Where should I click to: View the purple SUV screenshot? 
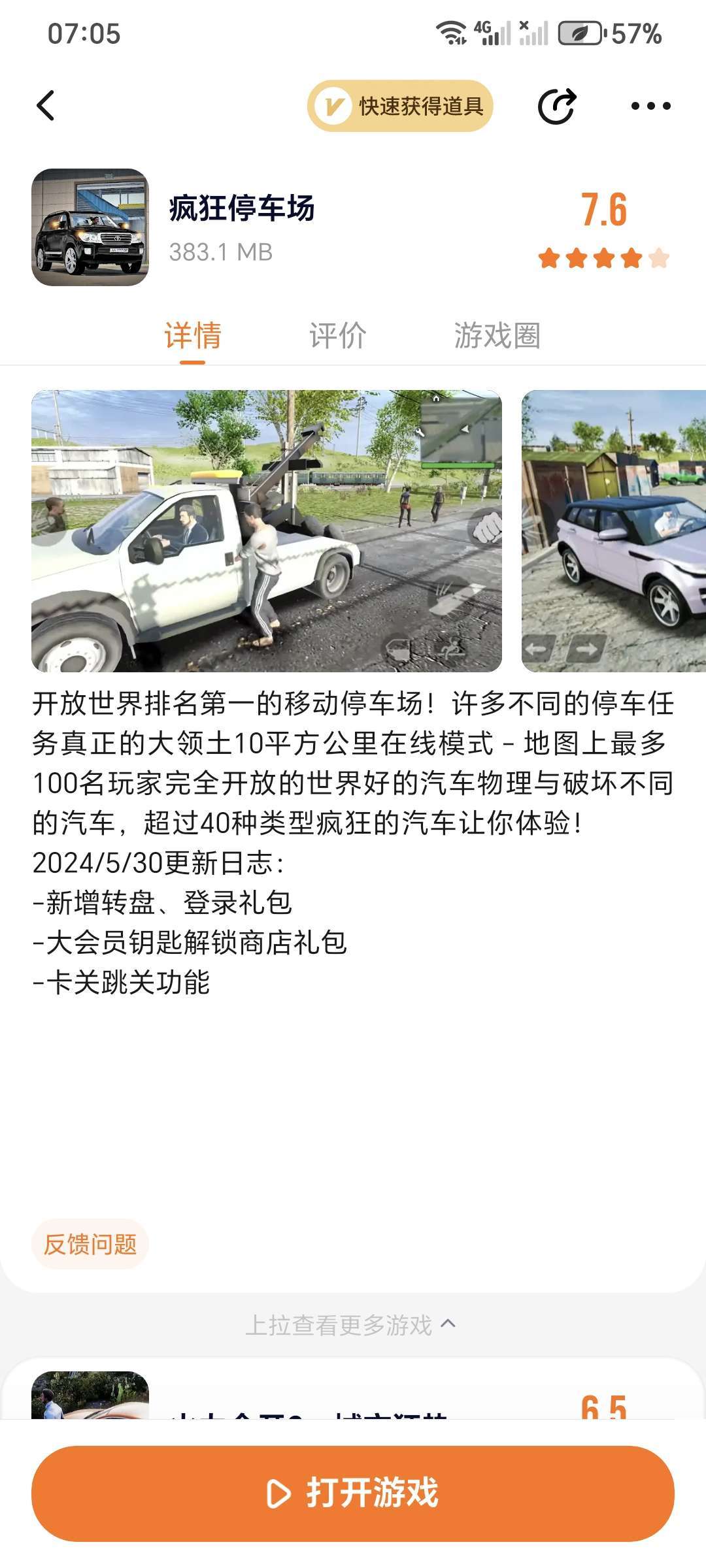click(x=613, y=531)
